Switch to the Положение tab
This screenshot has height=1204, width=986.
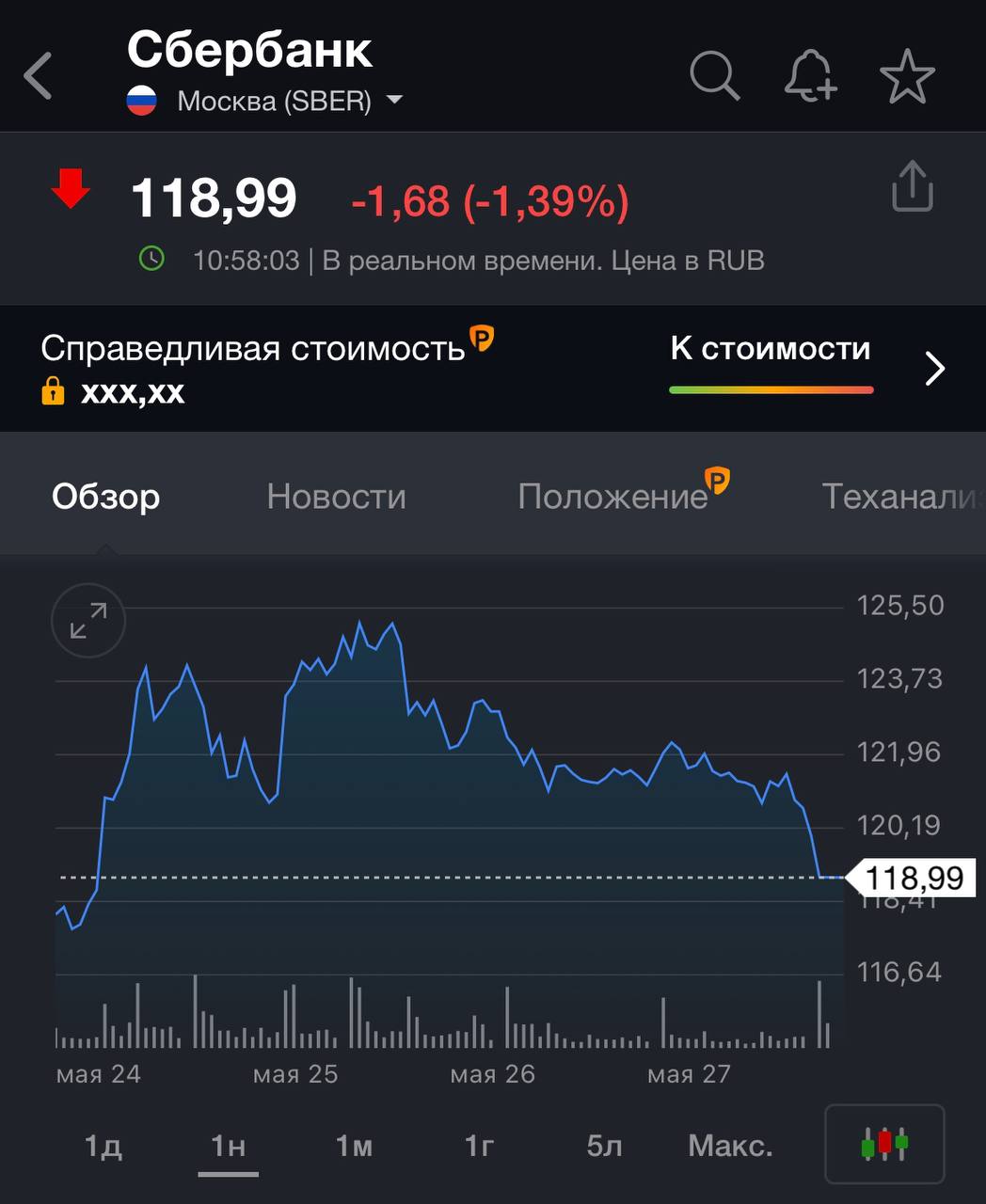coord(613,496)
